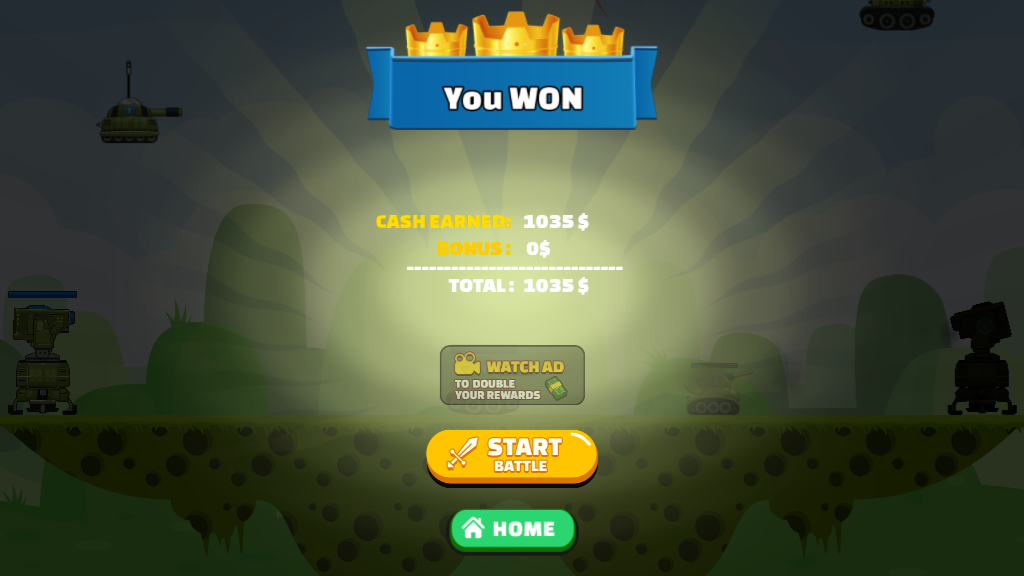The height and width of the screenshot is (576, 1024).
Task: Return to the Home screen
Action: pos(512,529)
